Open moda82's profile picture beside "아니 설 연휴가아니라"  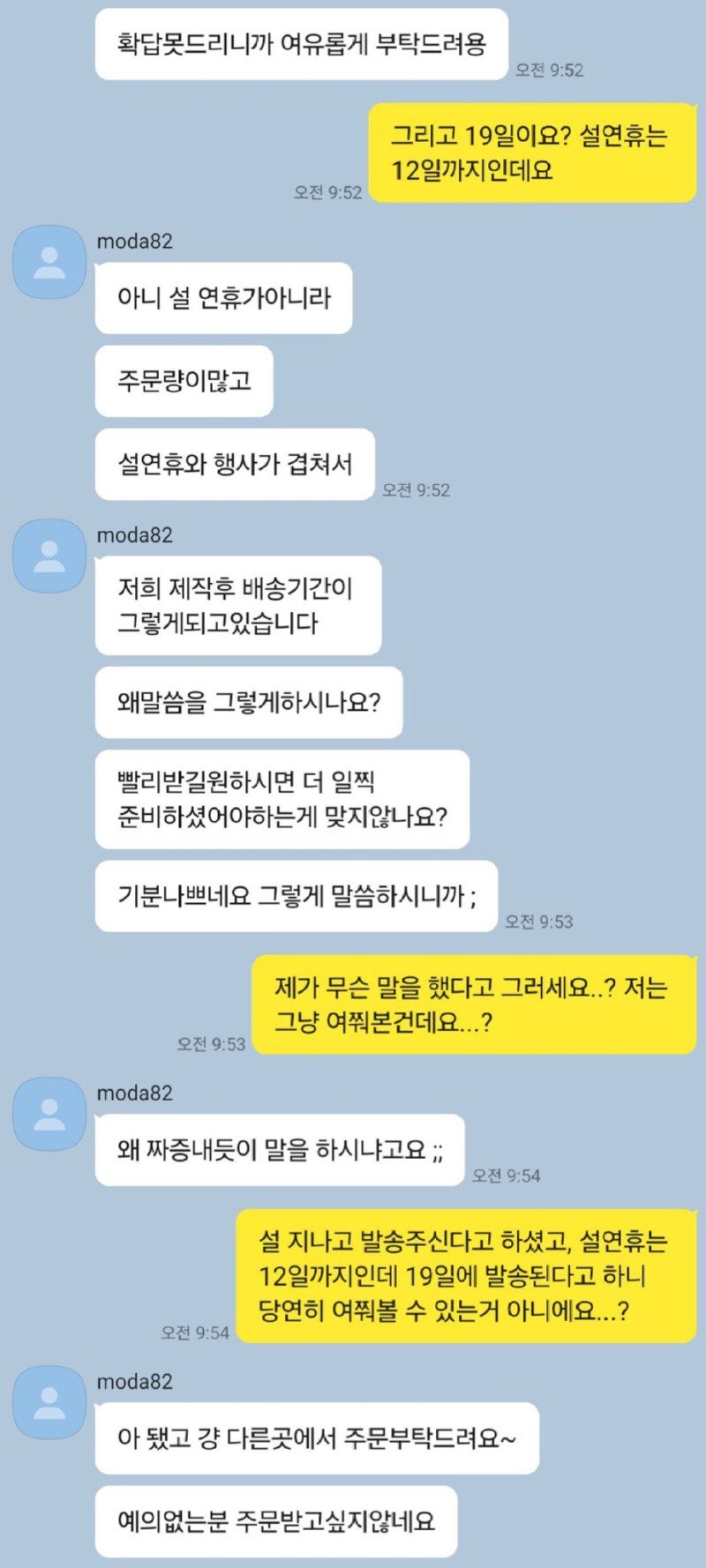coord(49,262)
